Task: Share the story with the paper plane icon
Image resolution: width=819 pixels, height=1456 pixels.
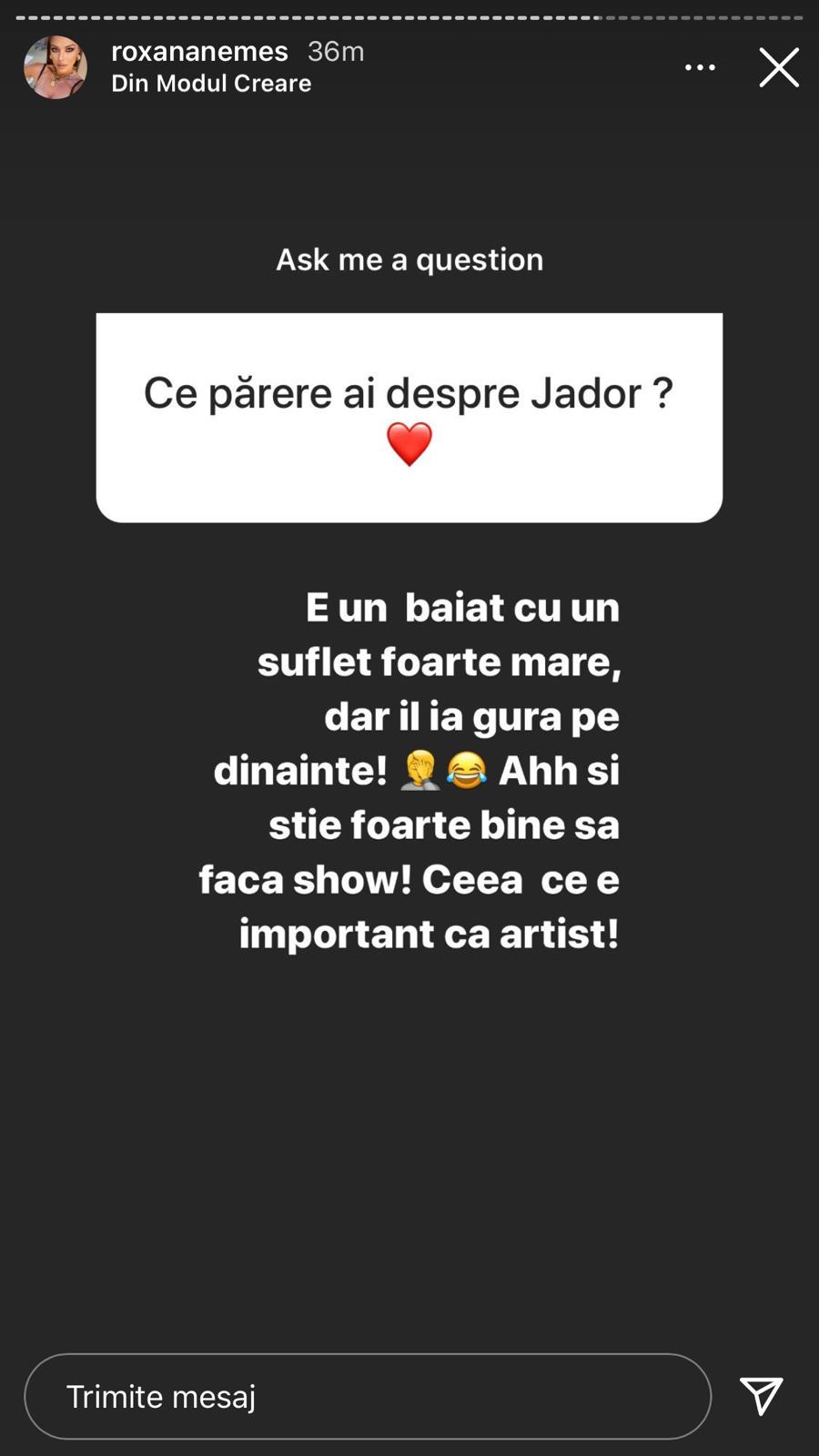Action: 761,1396
